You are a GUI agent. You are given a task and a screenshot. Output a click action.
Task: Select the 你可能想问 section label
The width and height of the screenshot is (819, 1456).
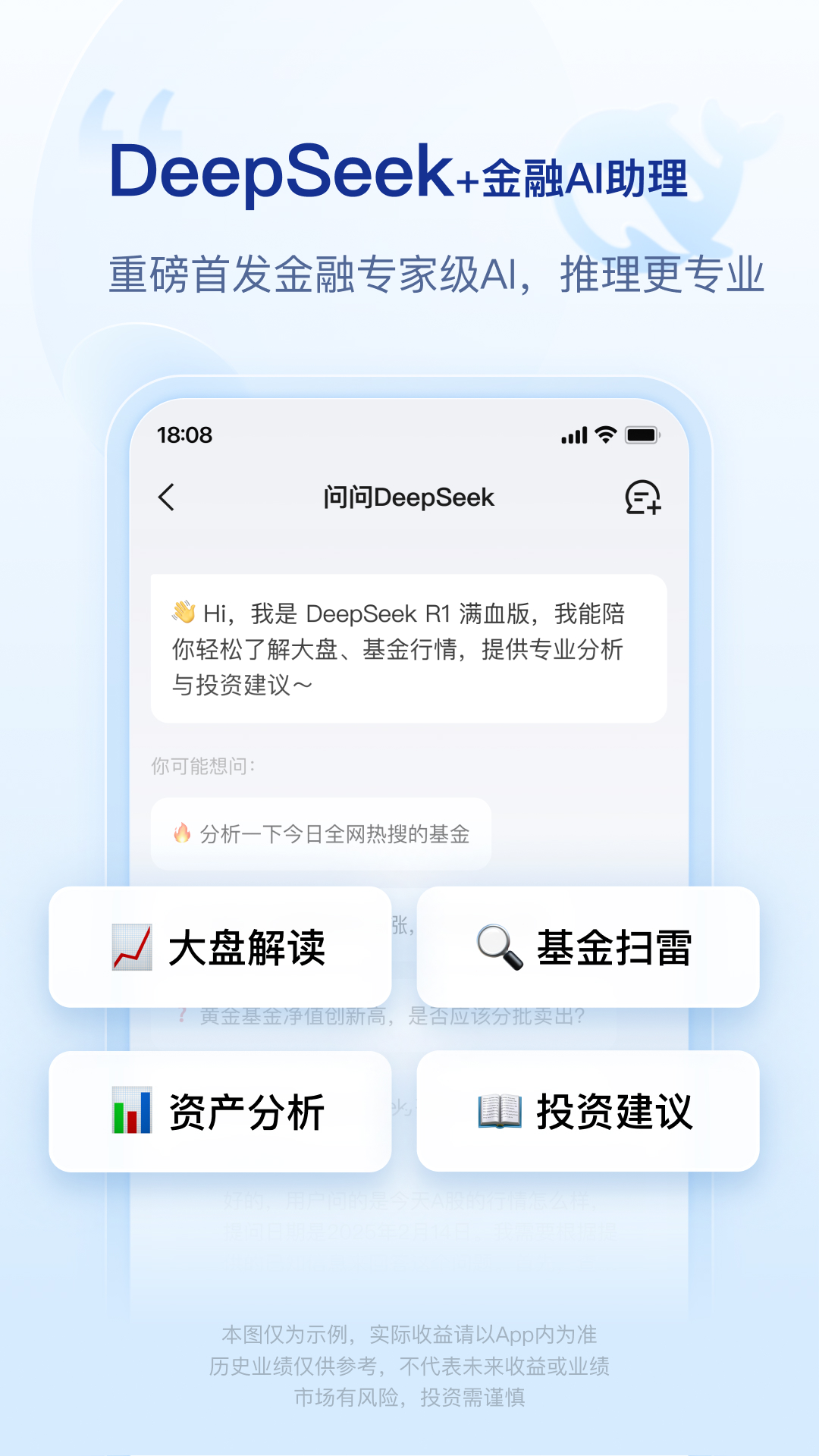point(202,765)
